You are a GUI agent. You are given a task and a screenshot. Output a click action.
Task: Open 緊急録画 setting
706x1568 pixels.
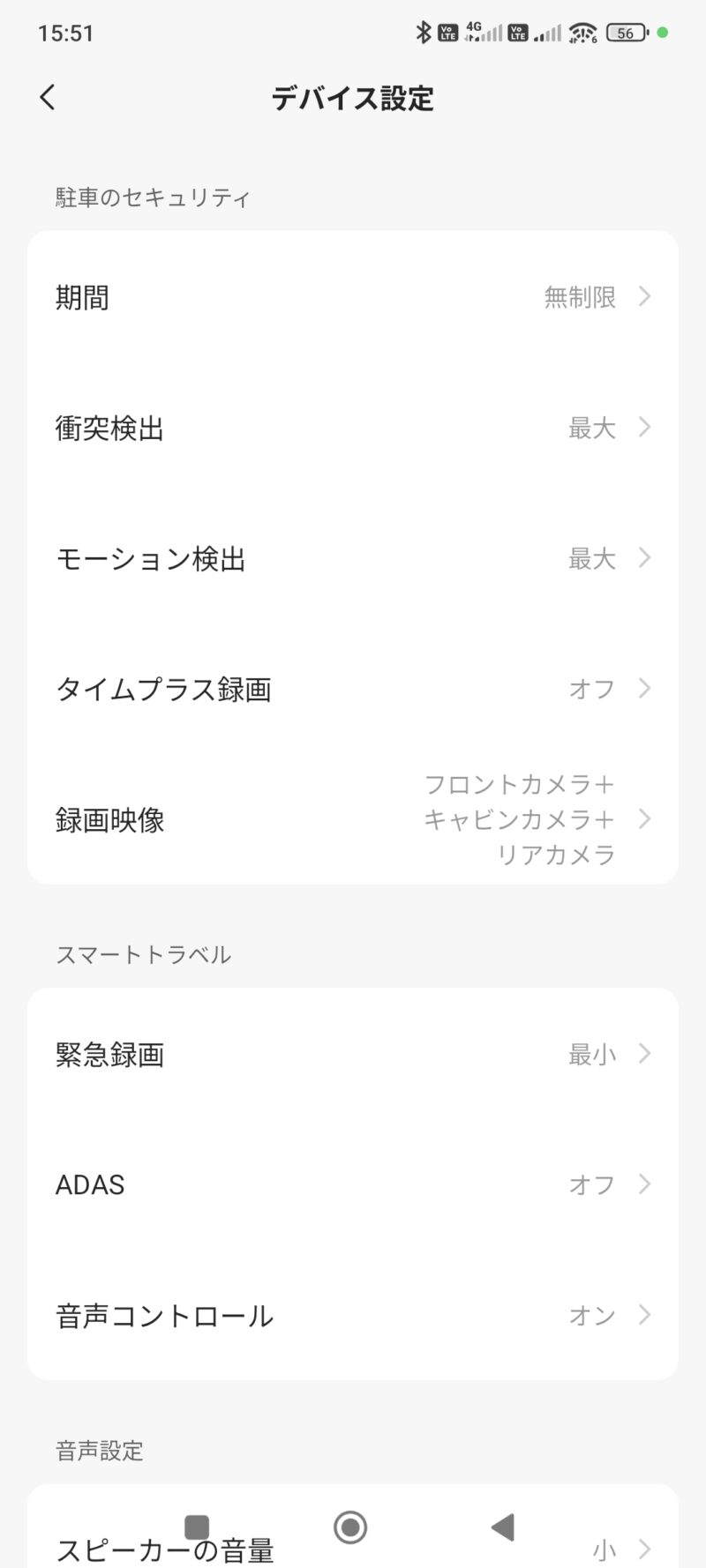point(353,1054)
